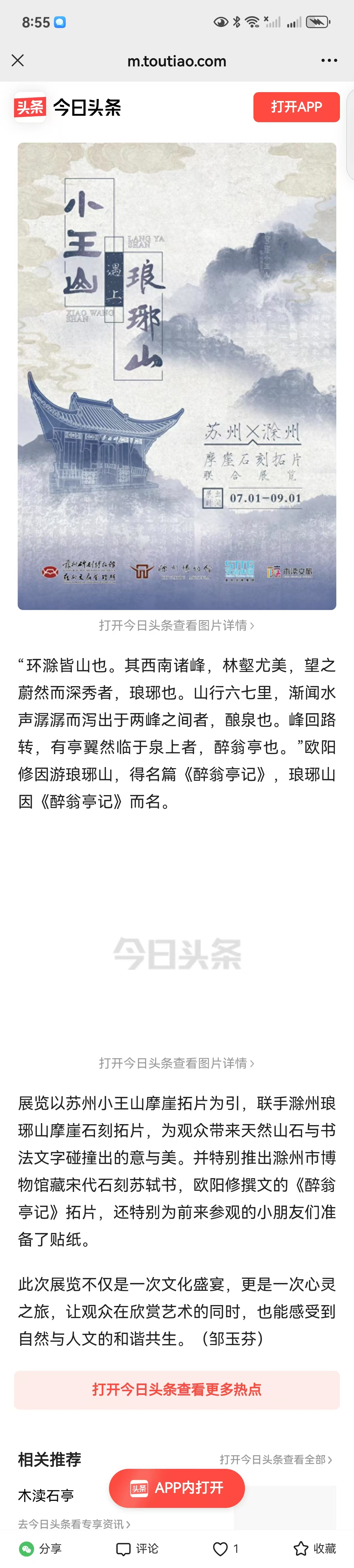Open the recommended article 木渎石亭

[x=46, y=1495]
